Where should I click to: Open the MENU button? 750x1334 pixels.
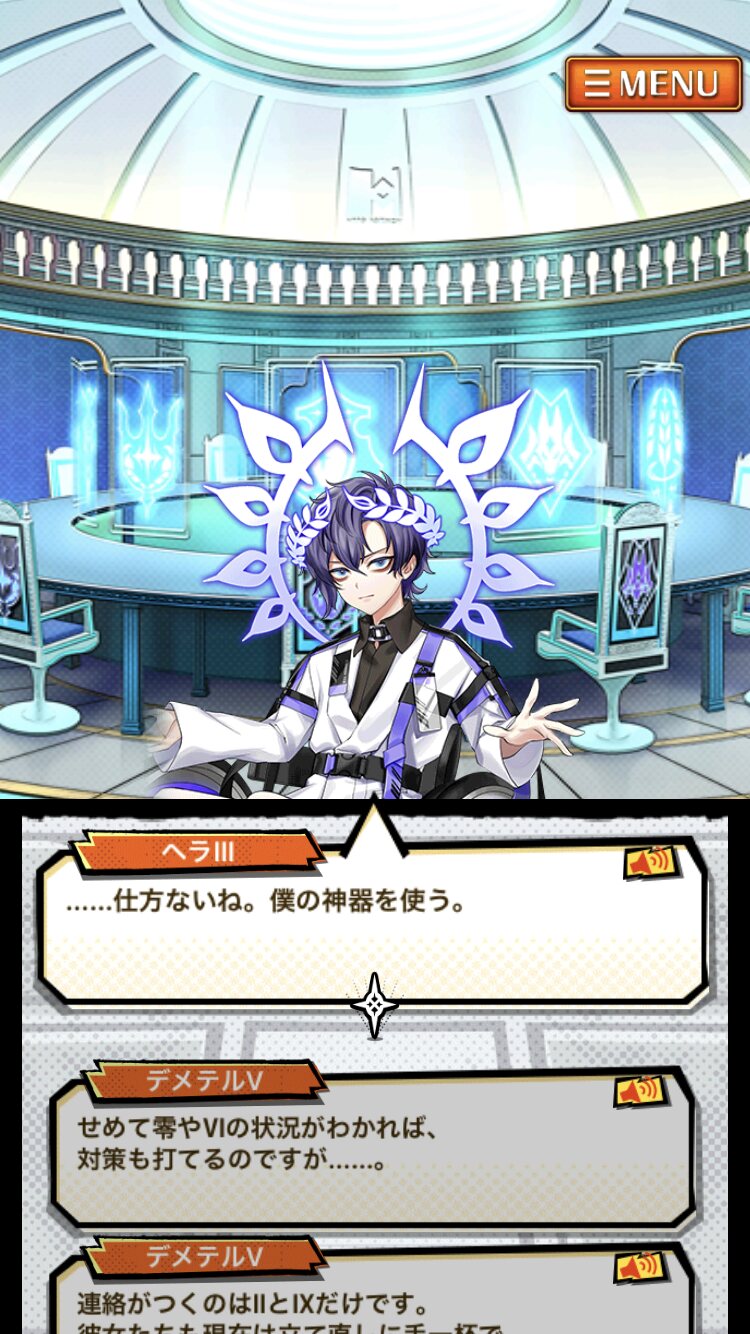(654, 83)
